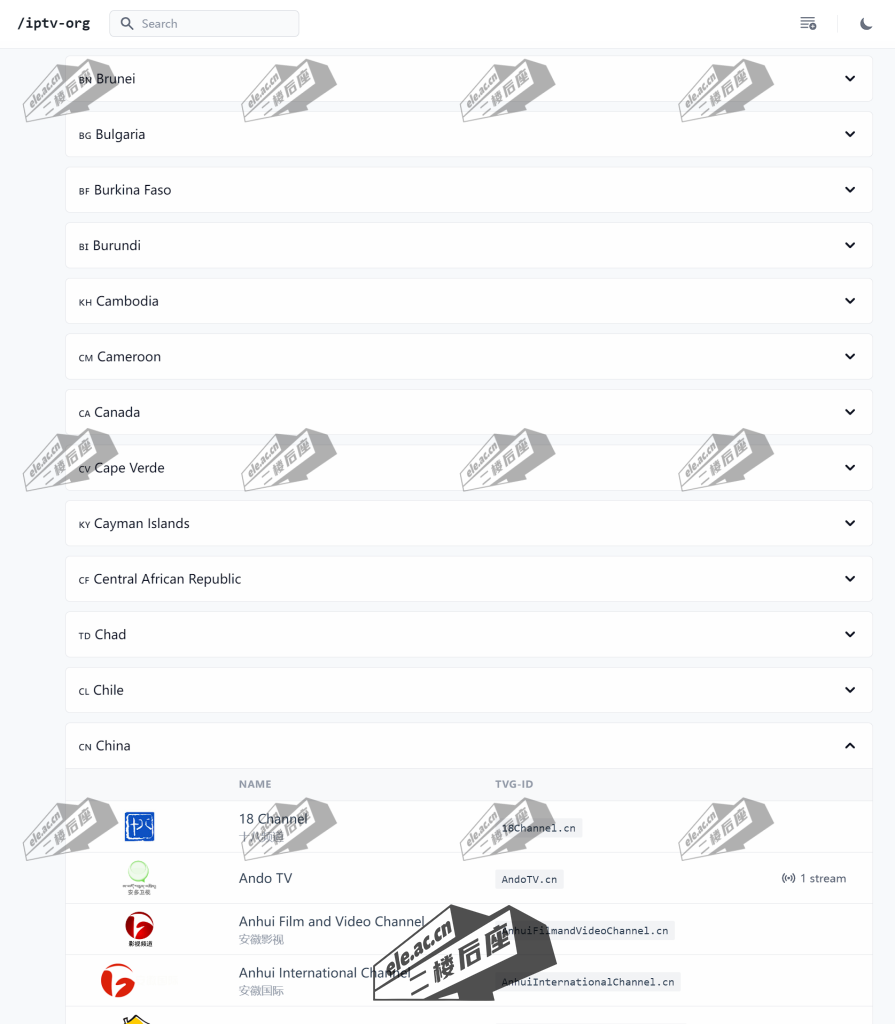Expand the Cayman Islands section
895x1024 pixels.
pyautogui.click(x=468, y=523)
